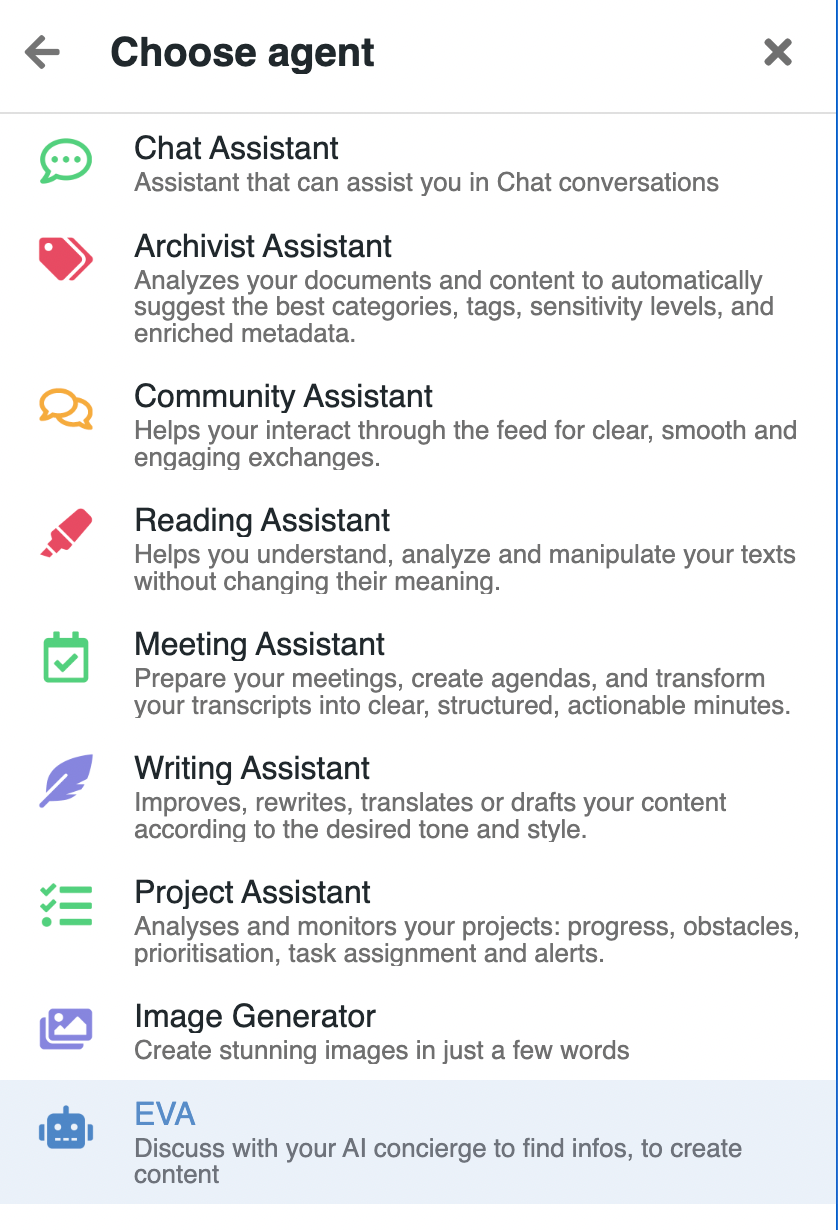
Task: Choose the Writing Assistant agent
Action: tap(252, 769)
